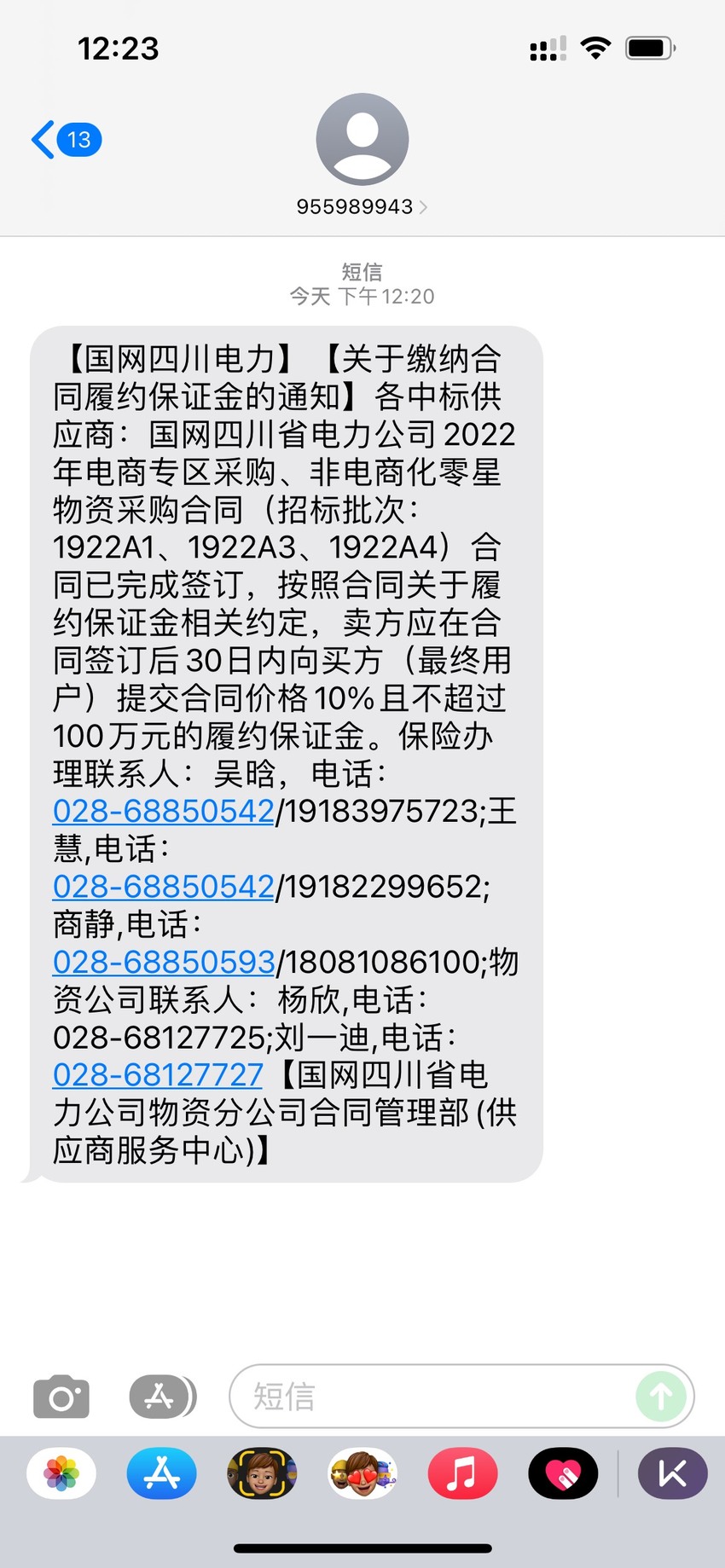The height and width of the screenshot is (1568, 725).
Task: Open the camera to attach a photo
Action: [x=61, y=1397]
